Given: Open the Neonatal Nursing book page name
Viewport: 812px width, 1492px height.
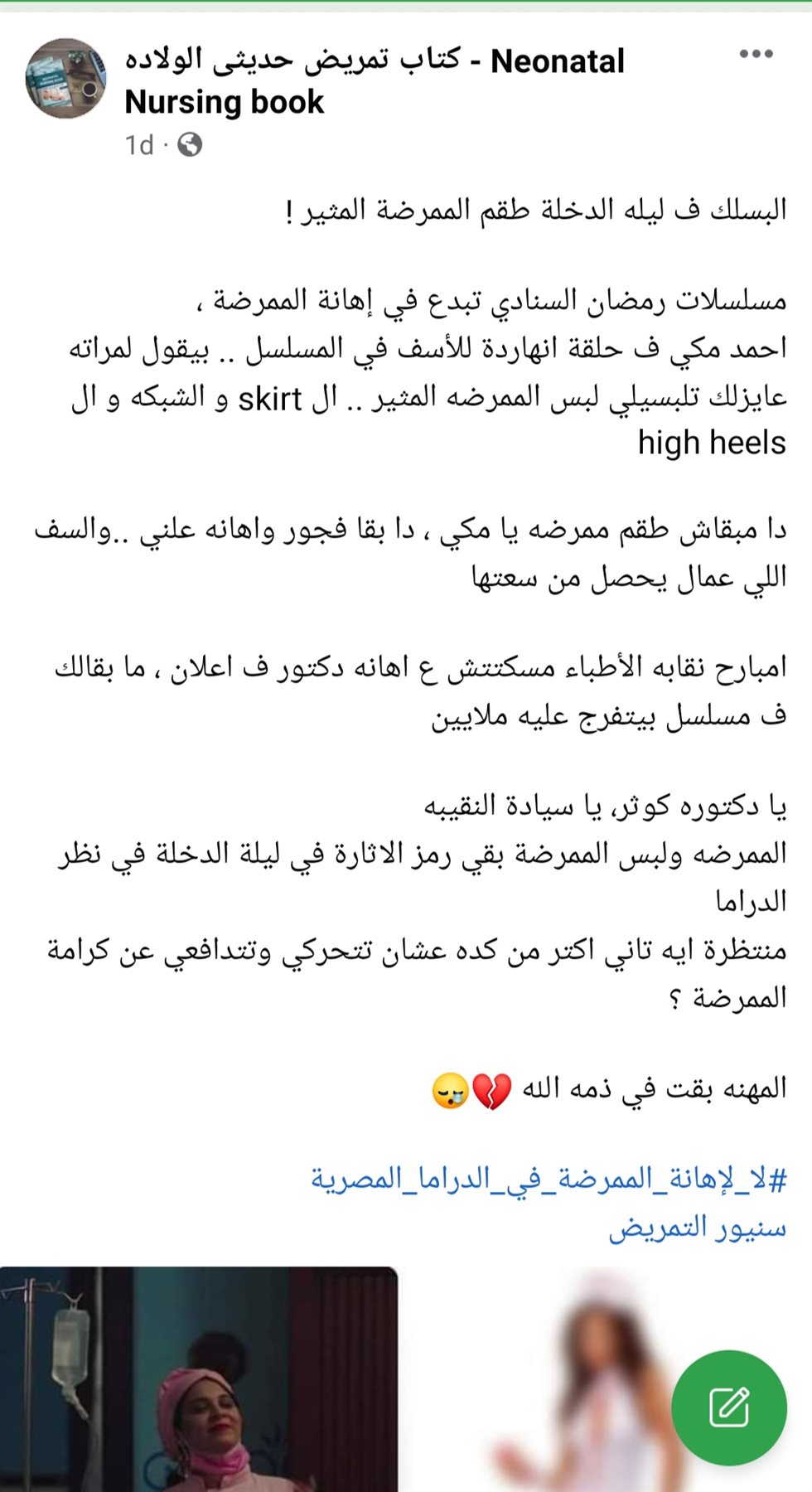Looking at the screenshot, I should coord(375,81).
